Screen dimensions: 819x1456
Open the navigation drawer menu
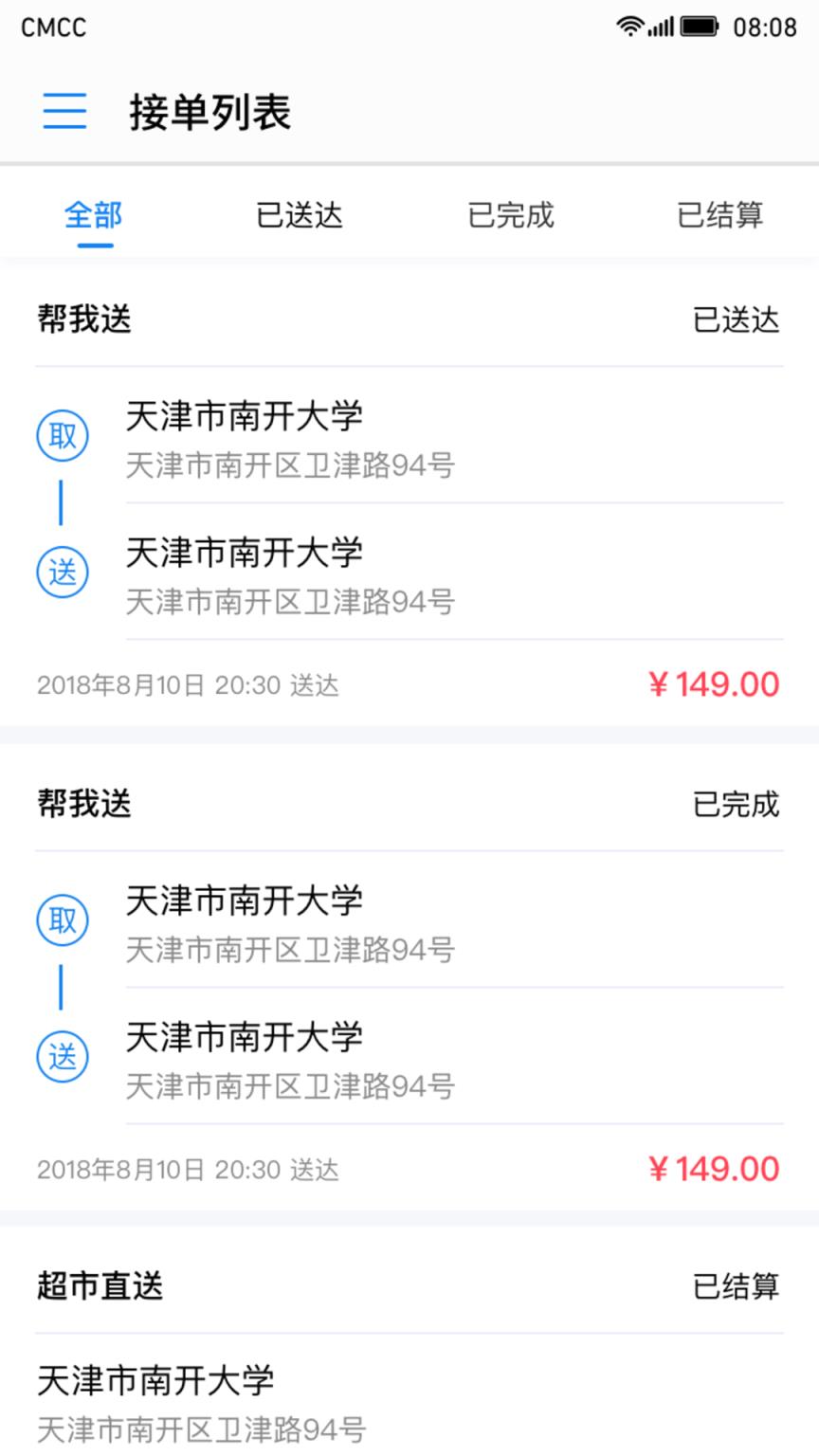point(64,111)
